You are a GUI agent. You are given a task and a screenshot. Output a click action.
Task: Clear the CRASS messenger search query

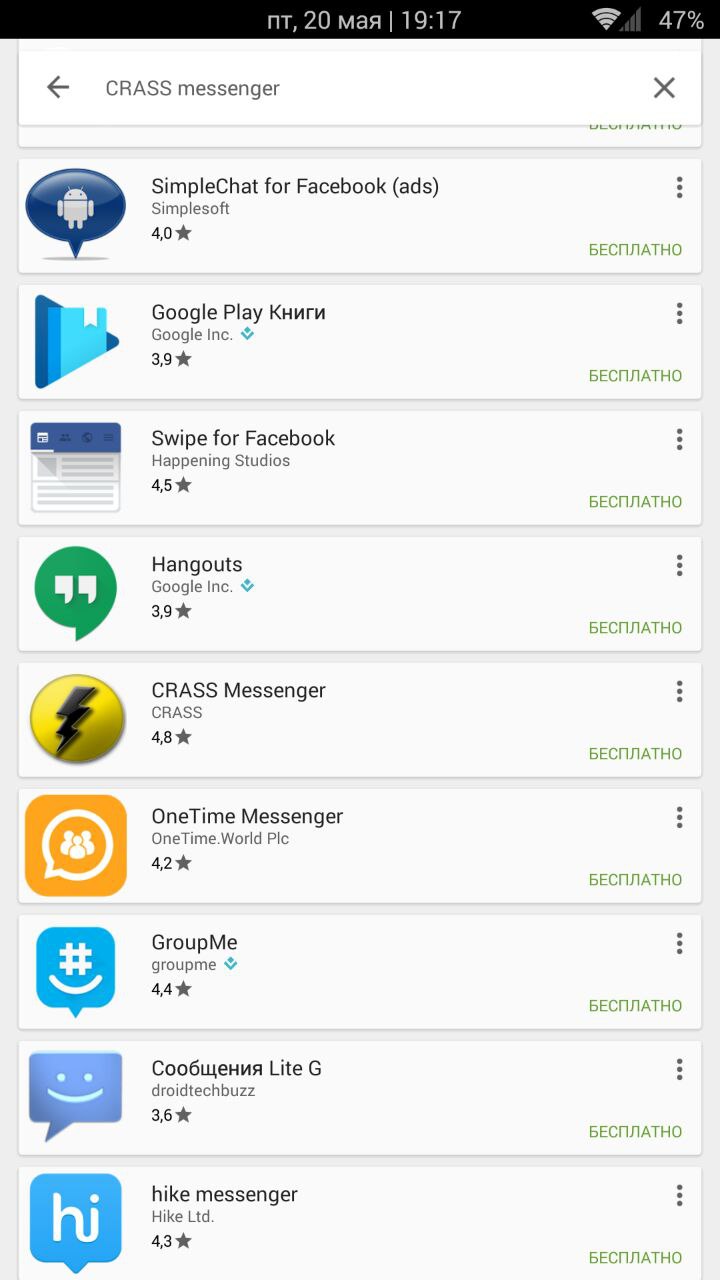(x=664, y=88)
